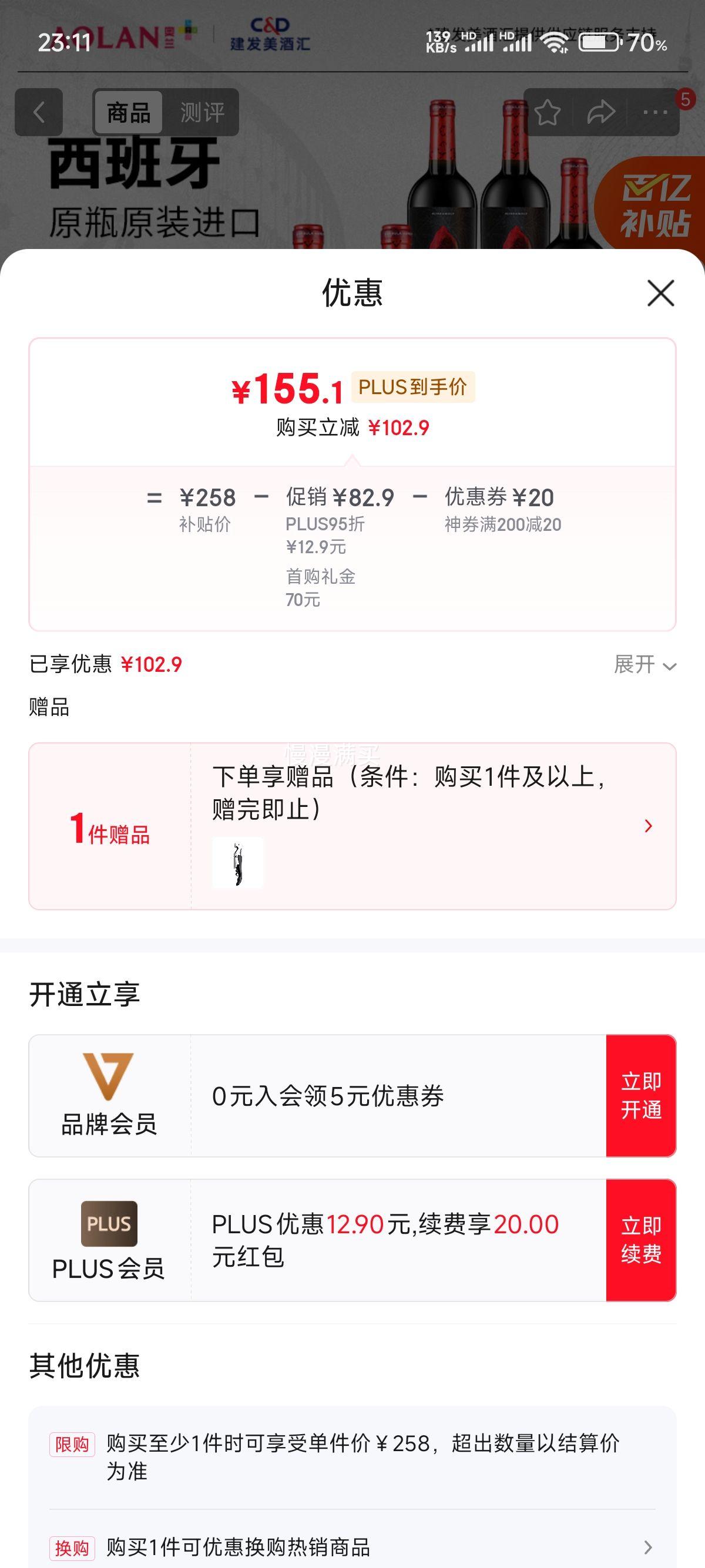Open the three-dot overflow menu
Screen dimensions: 705x1568
(654, 113)
